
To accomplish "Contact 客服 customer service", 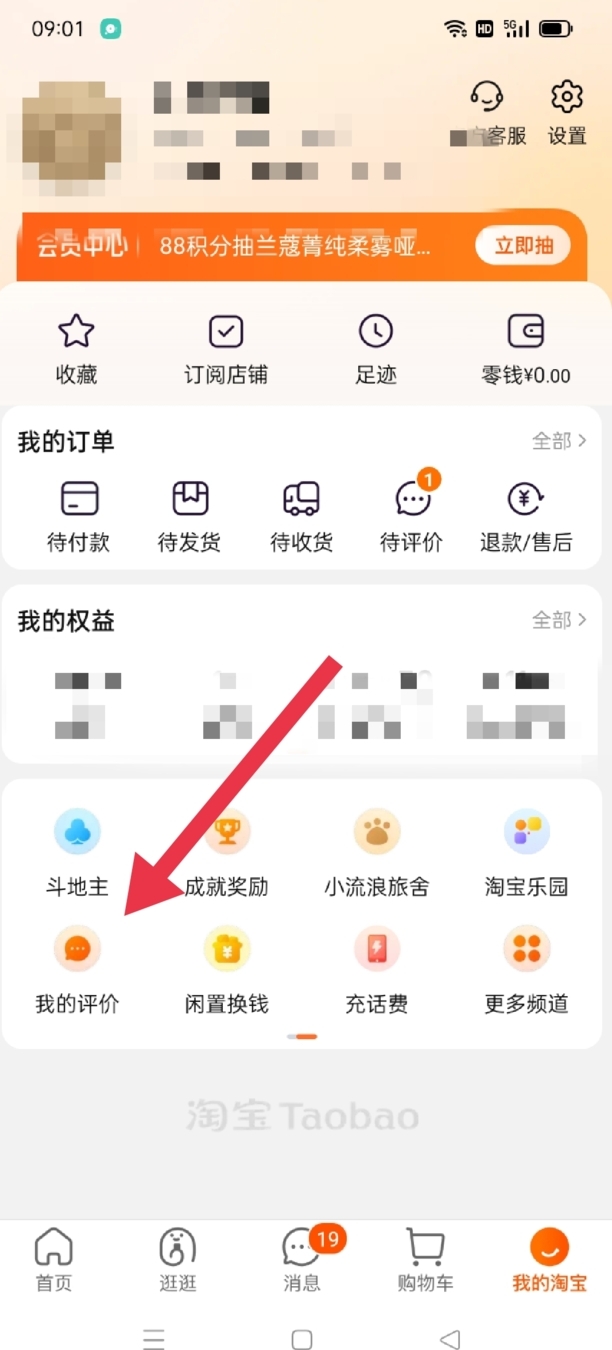I will [x=488, y=111].
